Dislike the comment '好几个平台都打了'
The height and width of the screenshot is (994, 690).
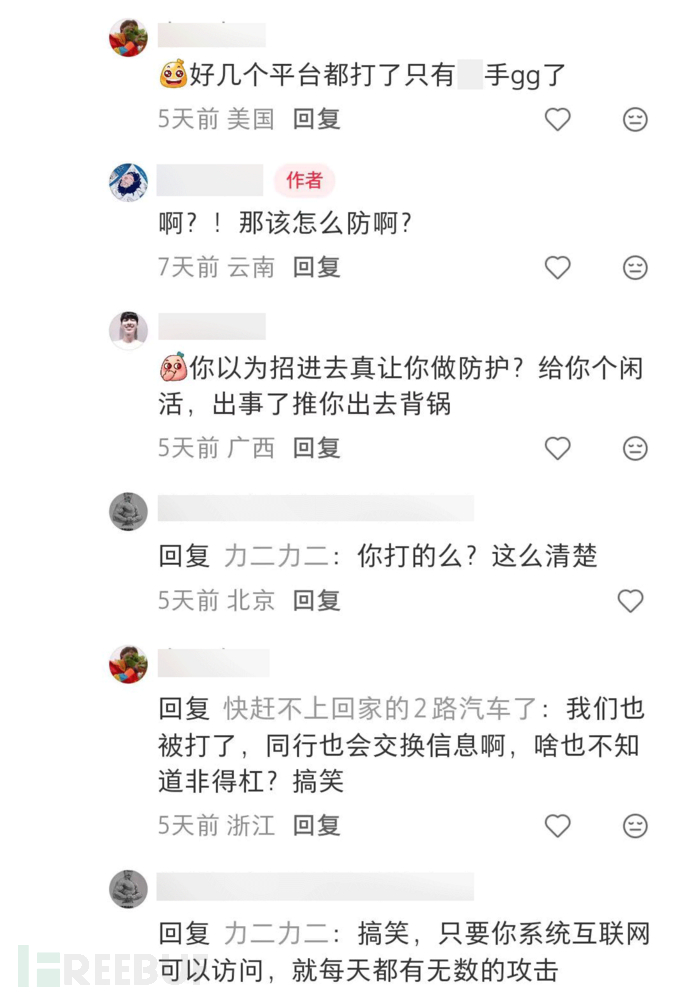click(x=635, y=120)
